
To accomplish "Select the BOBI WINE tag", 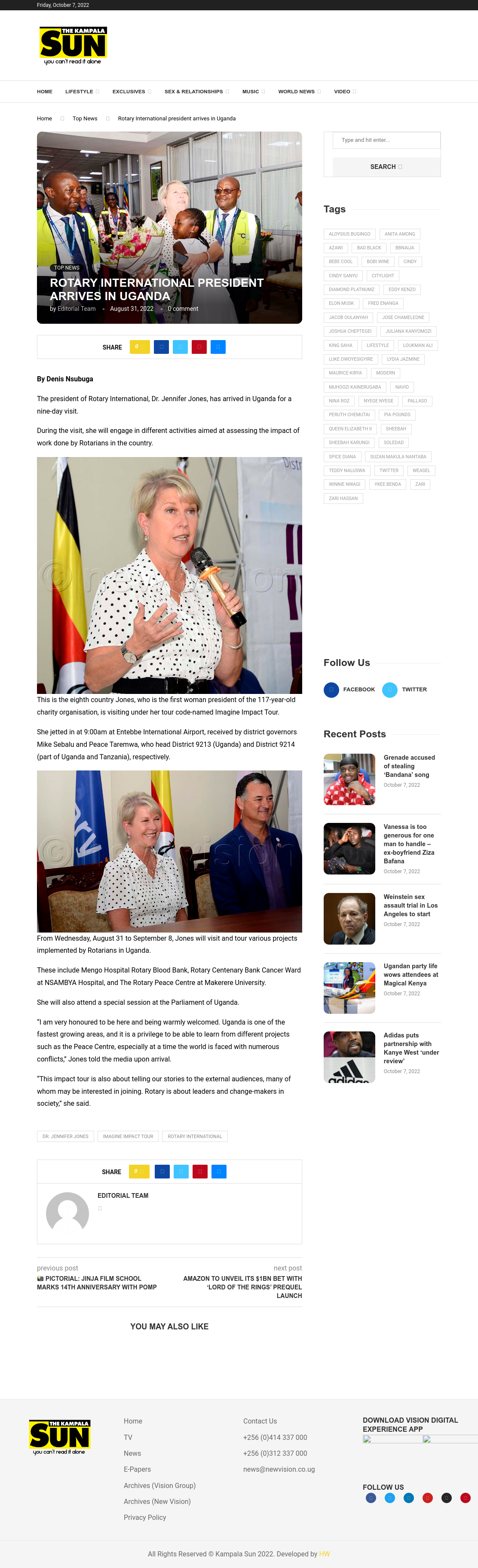I will click(x=377, y=262).
